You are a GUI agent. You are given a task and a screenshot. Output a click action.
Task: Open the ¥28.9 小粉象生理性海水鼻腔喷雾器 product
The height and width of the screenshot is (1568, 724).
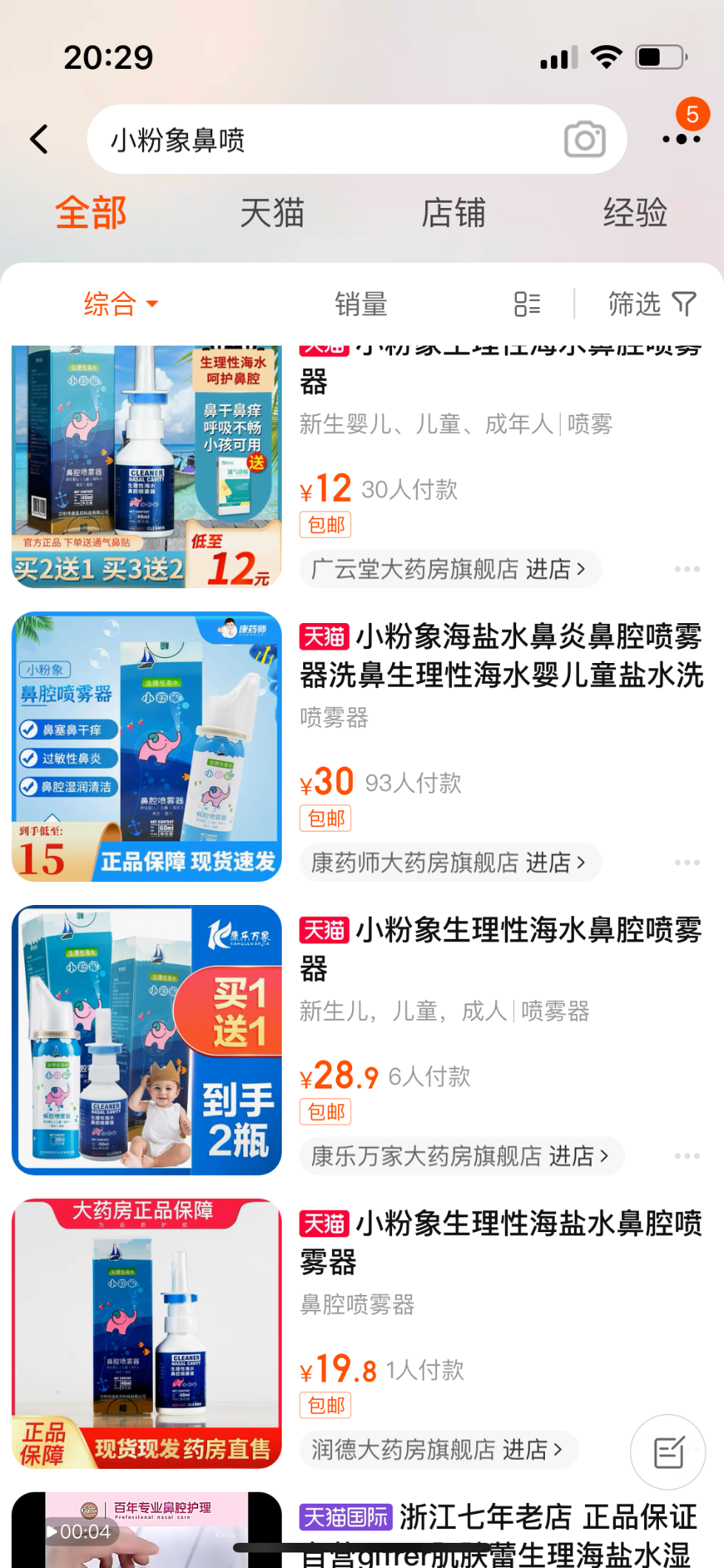tap(500, 949)
